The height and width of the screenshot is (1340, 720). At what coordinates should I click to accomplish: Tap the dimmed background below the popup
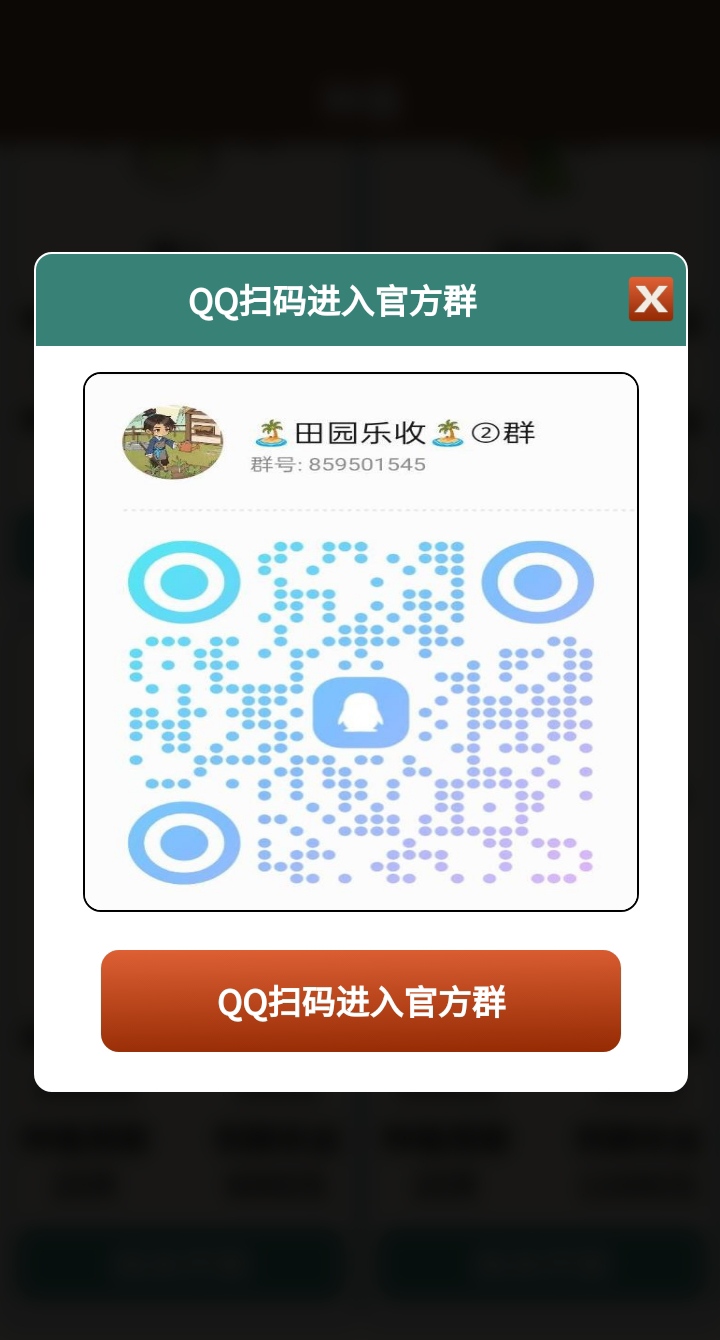point(360,1220)
